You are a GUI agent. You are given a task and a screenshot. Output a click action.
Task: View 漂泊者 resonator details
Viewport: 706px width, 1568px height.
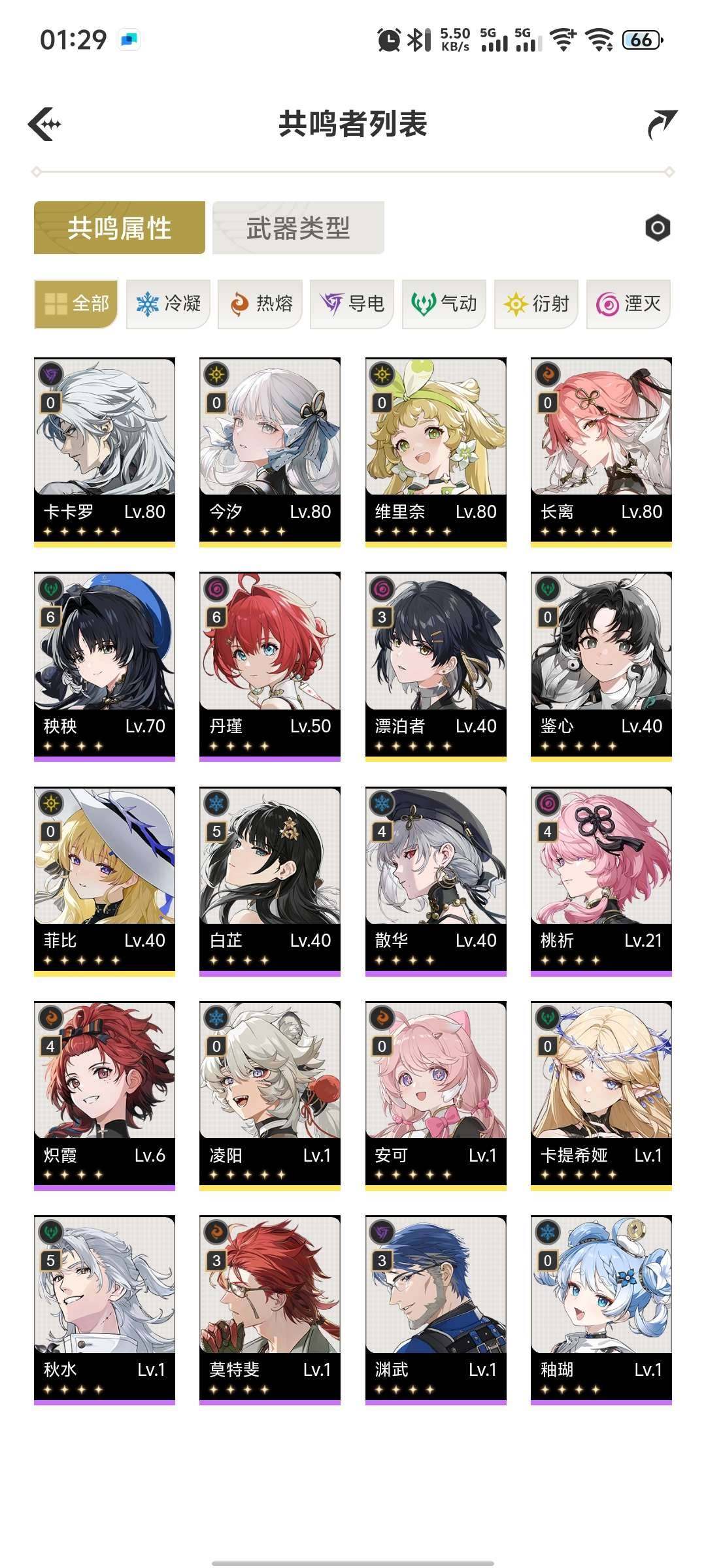tap(436, 665)
